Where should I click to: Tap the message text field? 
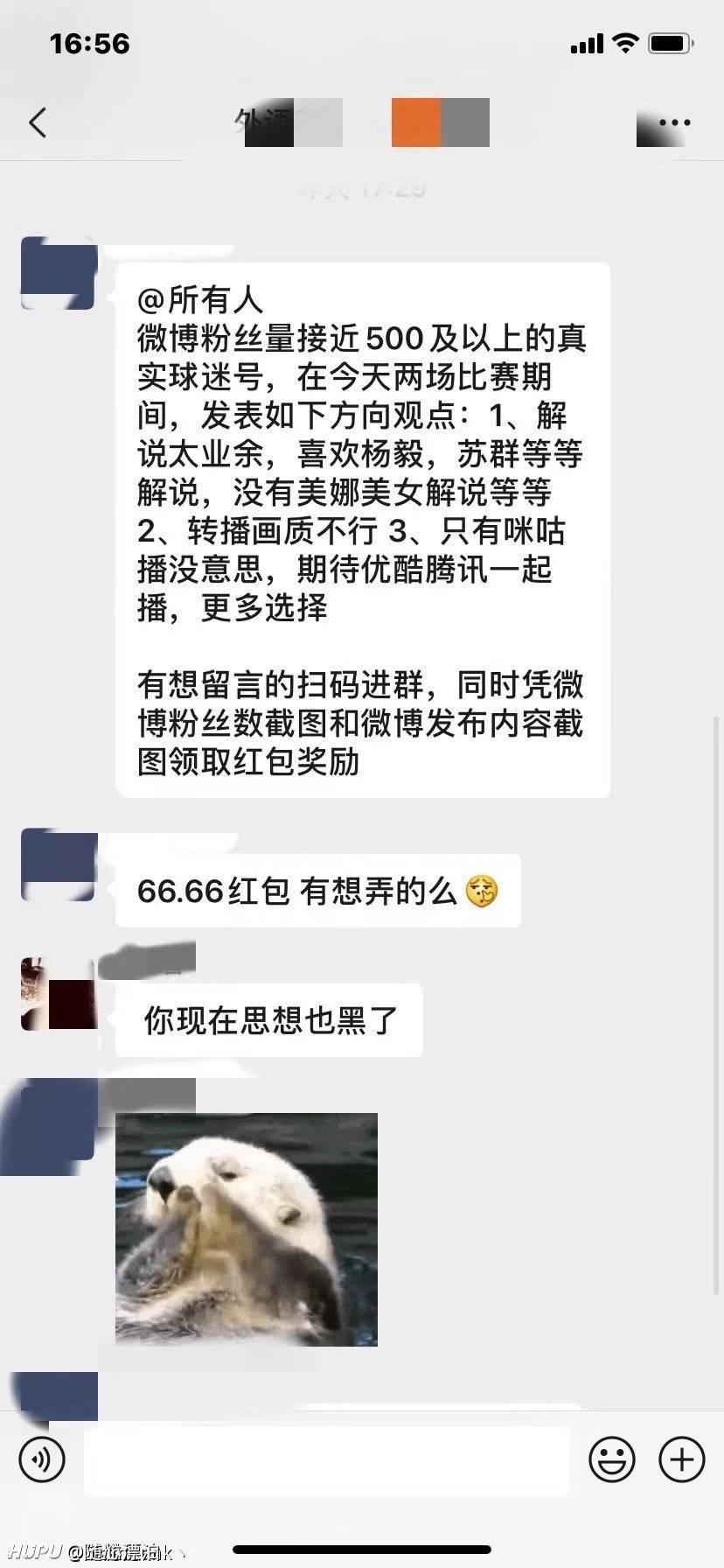tap(326, 1459)
